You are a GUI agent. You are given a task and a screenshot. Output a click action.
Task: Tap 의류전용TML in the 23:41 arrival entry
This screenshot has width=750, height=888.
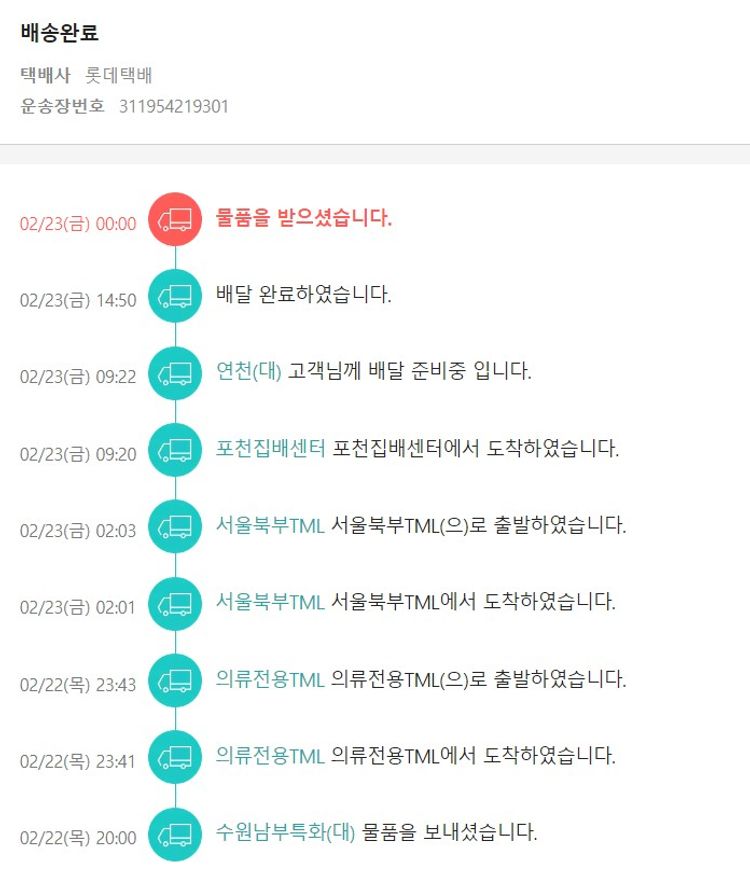point(269,756)
